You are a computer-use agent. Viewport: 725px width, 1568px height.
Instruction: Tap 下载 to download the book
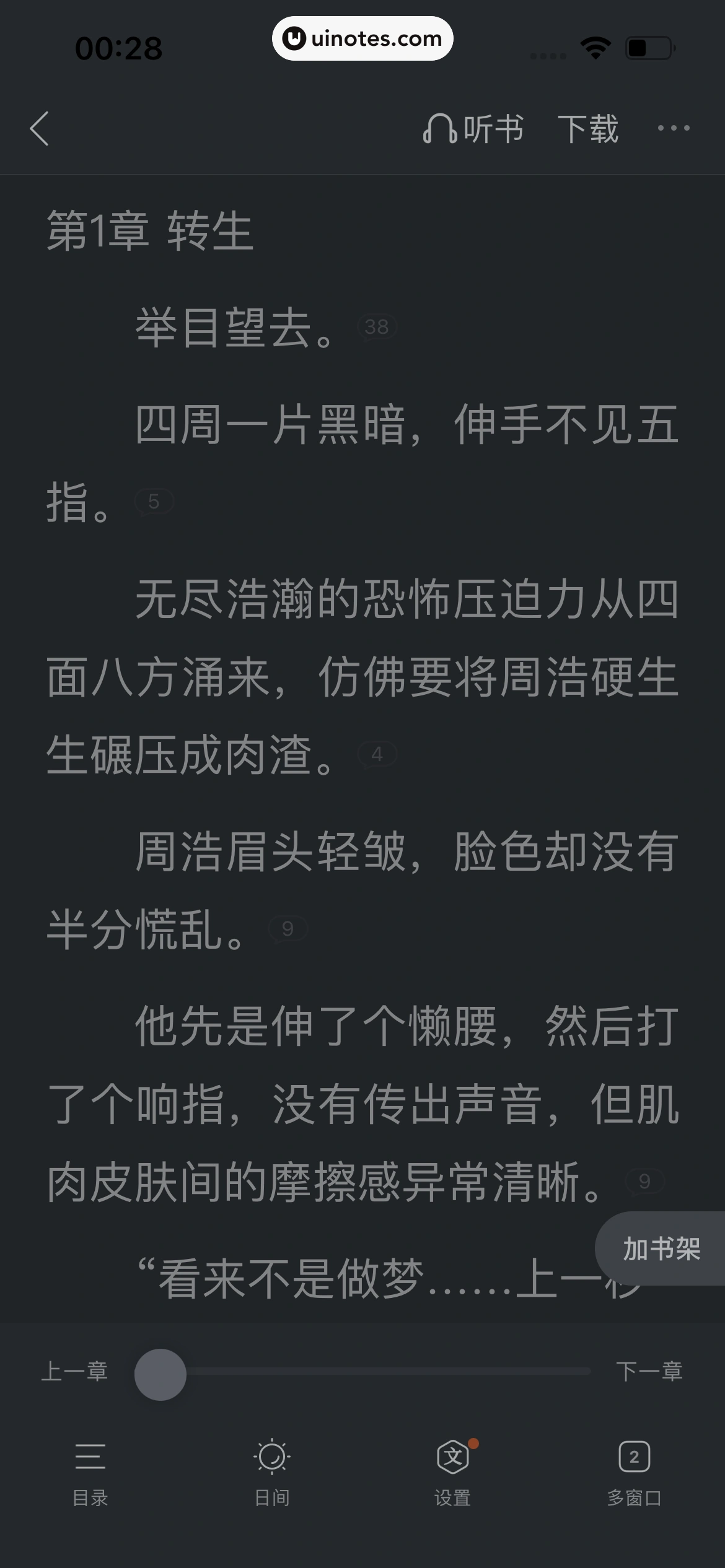[x=587, y=129]
